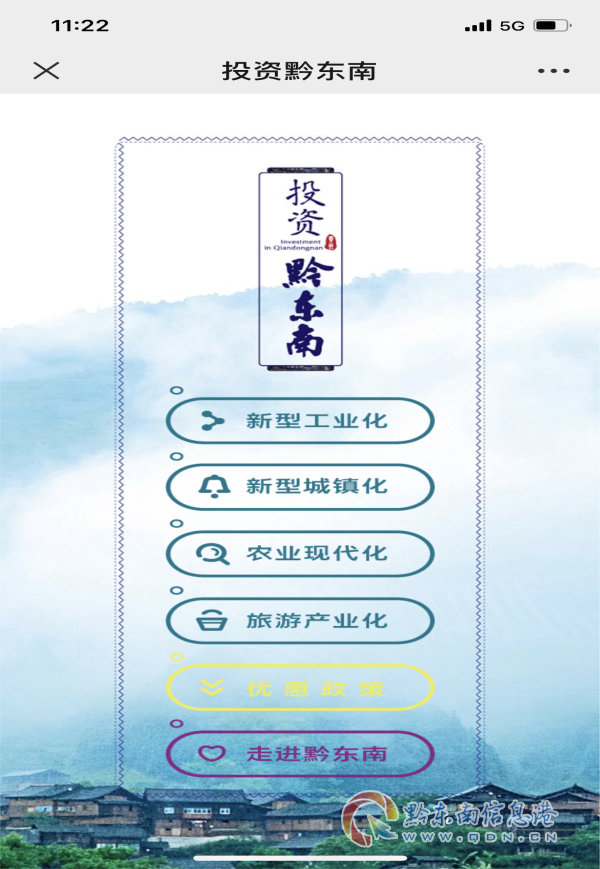Go to 旅游产业化

[x=300, y=621]
